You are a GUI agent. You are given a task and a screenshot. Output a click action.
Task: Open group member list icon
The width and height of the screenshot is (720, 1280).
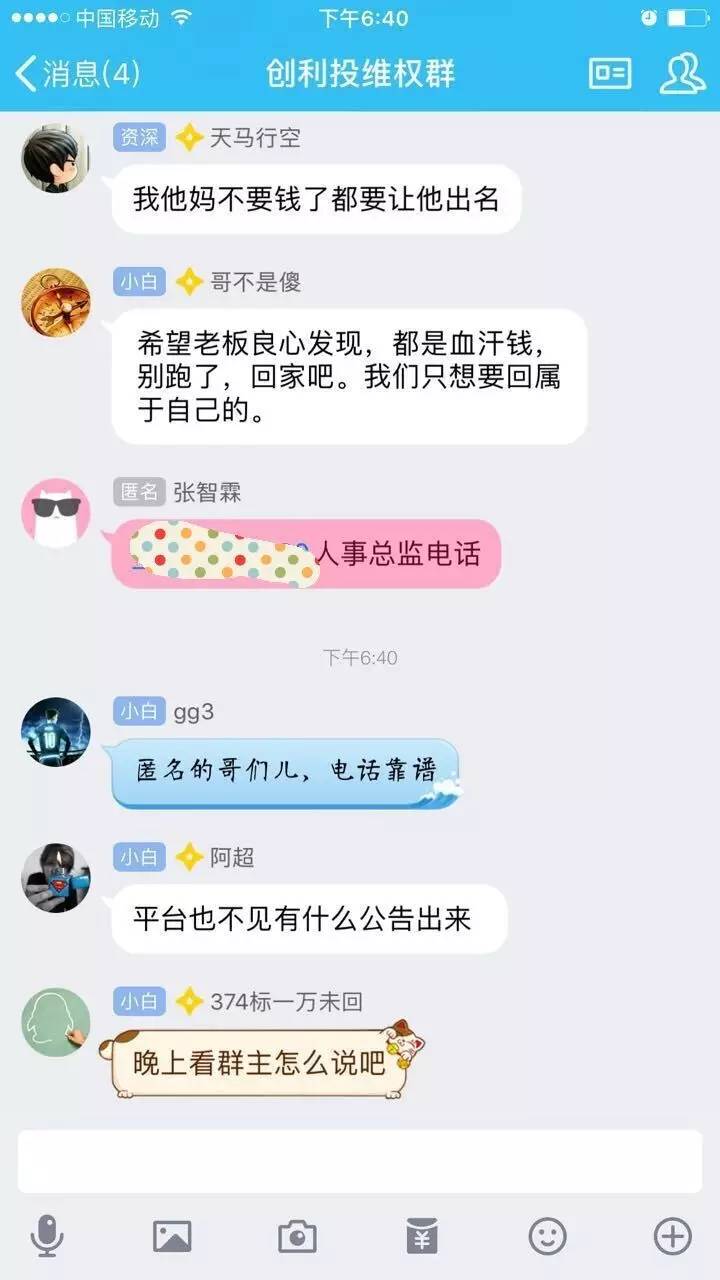point(681,73)
